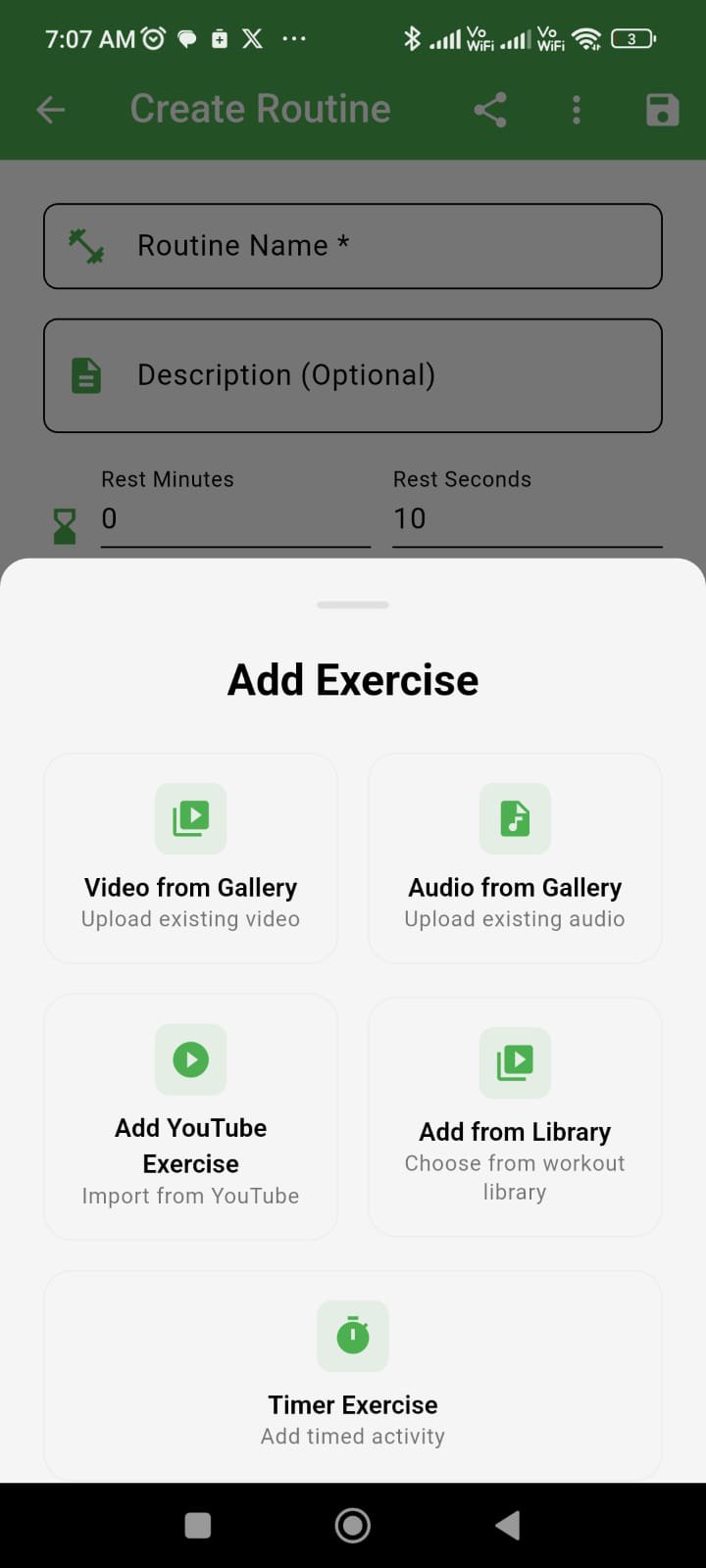Tap the back arrow to leave Create Routine
Image resolution: width=706 pixels, height=1568 pixels.
coord(49,109)
